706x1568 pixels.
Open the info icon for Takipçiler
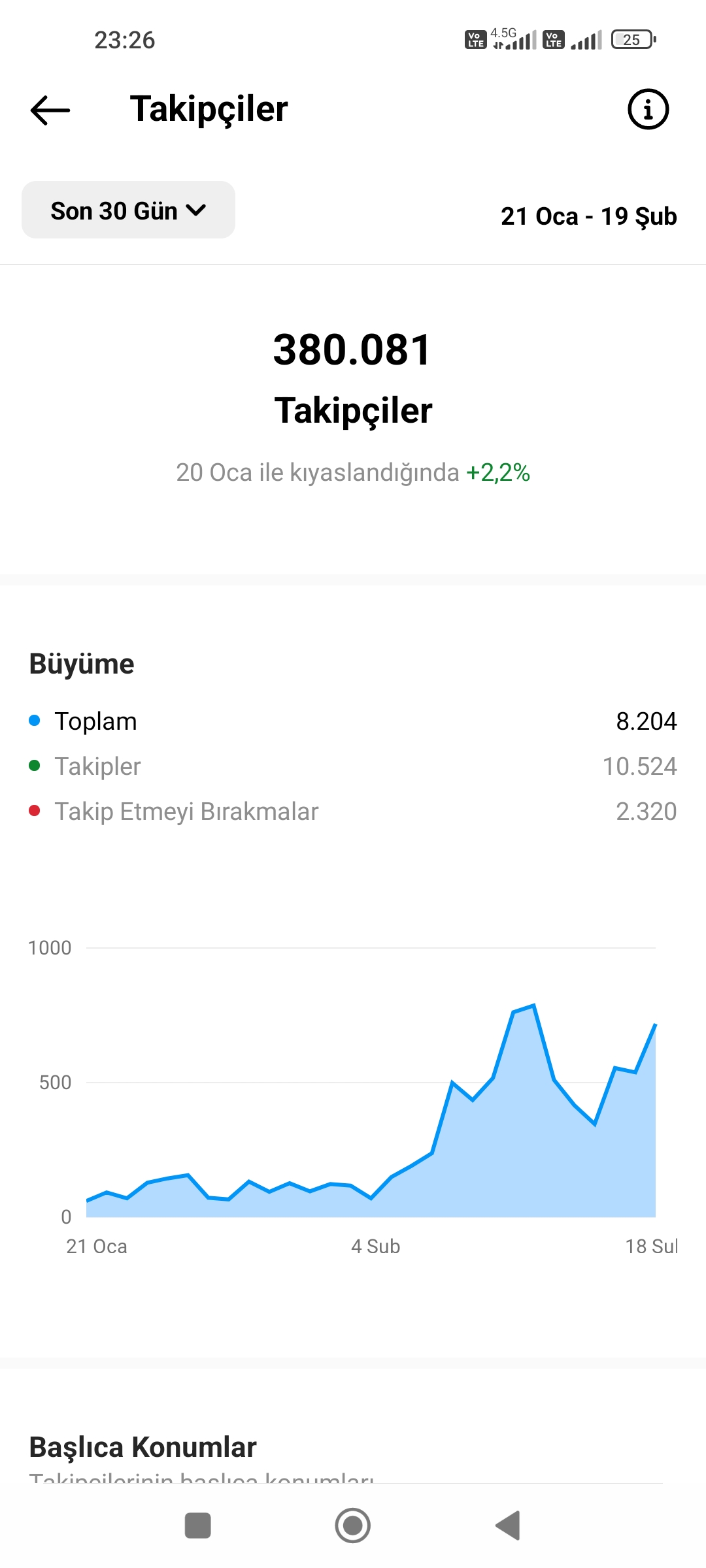pos(648,109)
